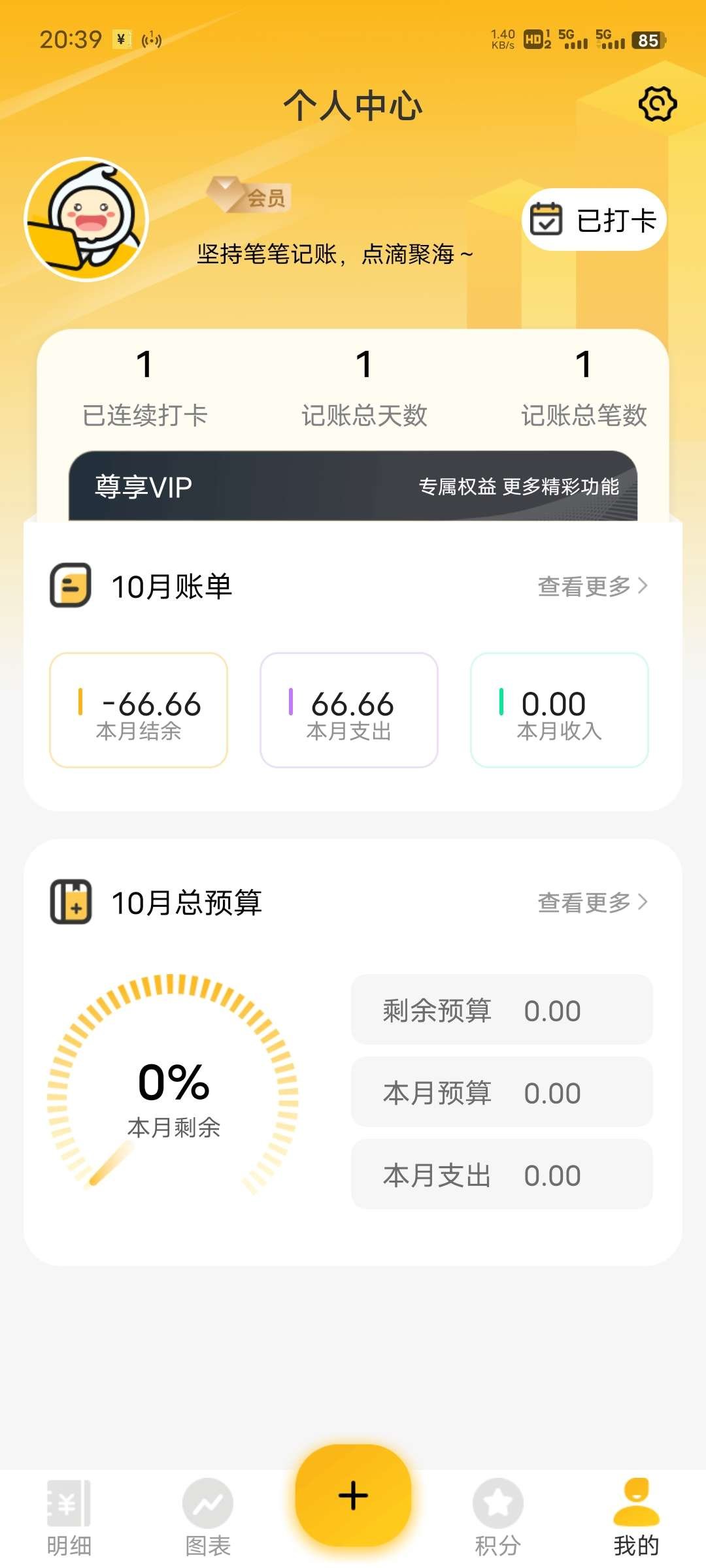Open settings via the gear icon
This screenshot has height=1568, width=706.
(x=657, y=104)
